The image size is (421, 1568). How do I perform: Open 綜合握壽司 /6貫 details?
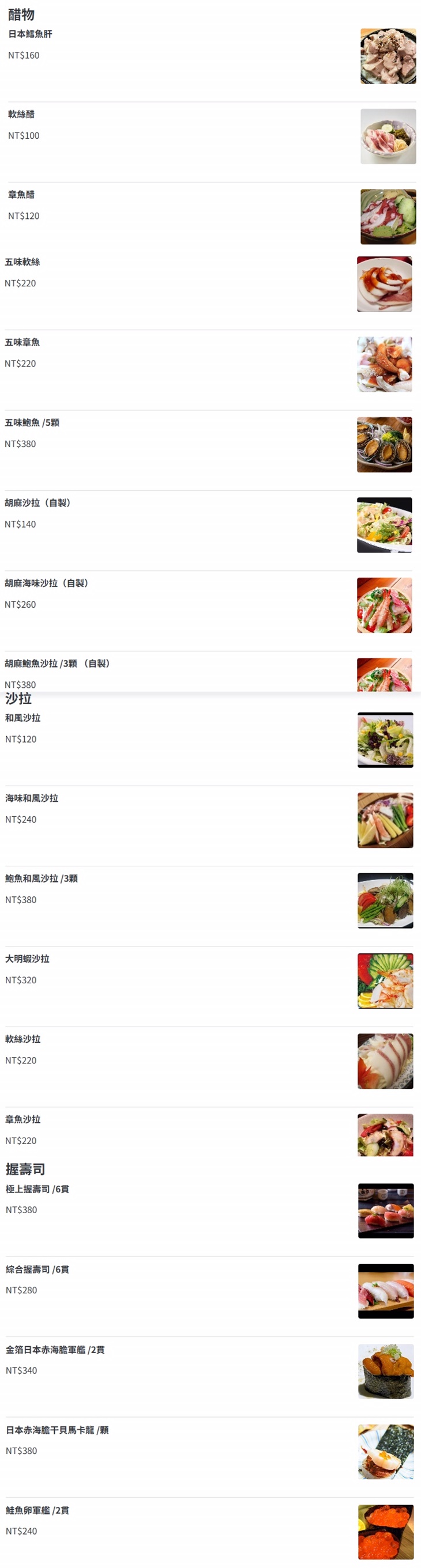[x=37, y=1270]
